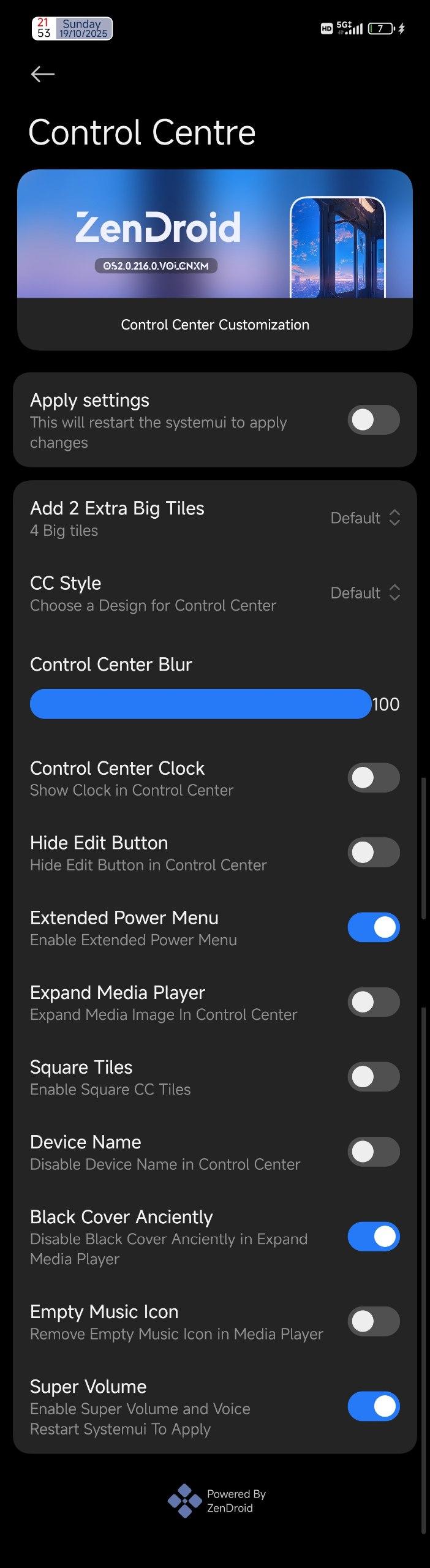The height and width of the screenshot is (1568, 430).
Task: Enable the Empty Music Icon switch
Action: click(374, 1321)
